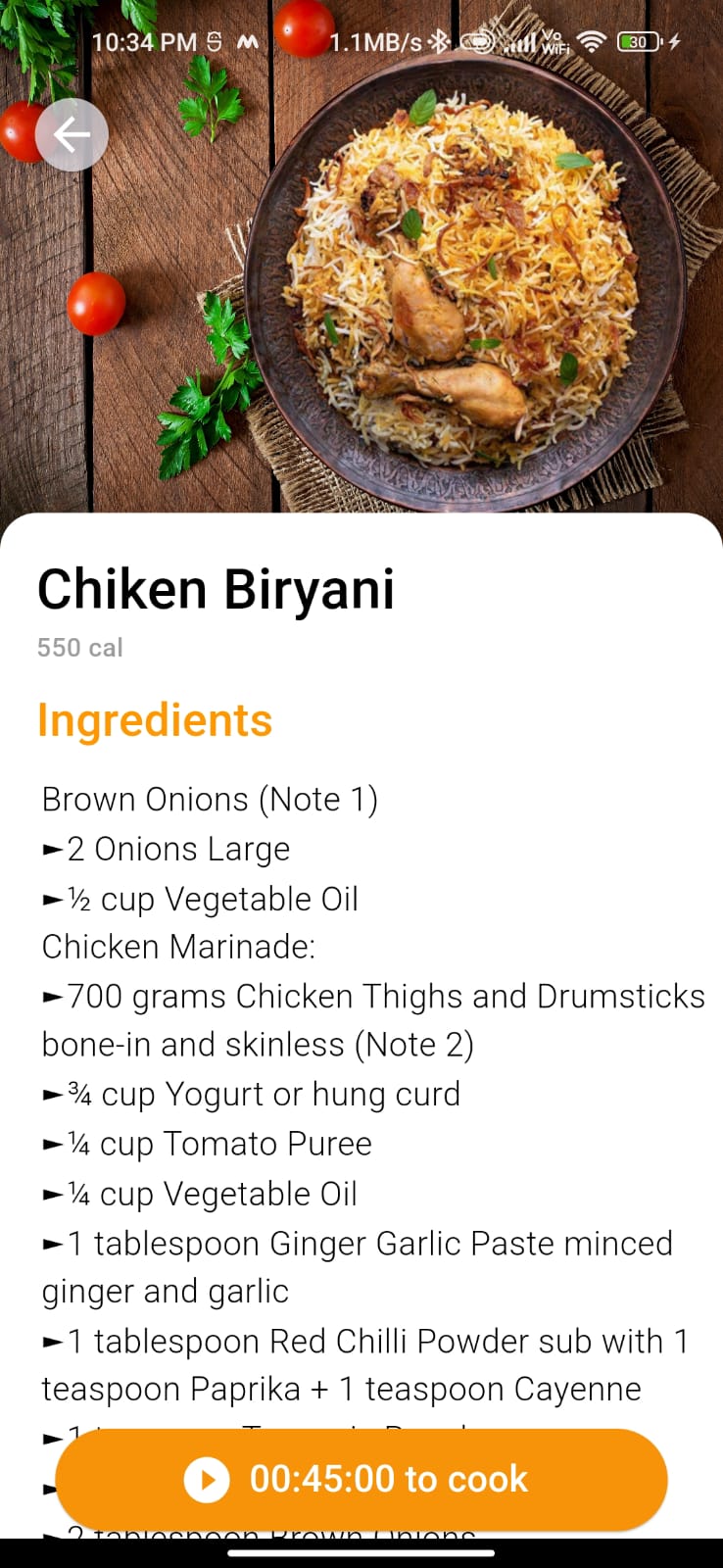Image resolution: width=723 pixels, height=1568 pixels.
Task: Tap the Wi-Fi signal icon
Action: (591, 41)
